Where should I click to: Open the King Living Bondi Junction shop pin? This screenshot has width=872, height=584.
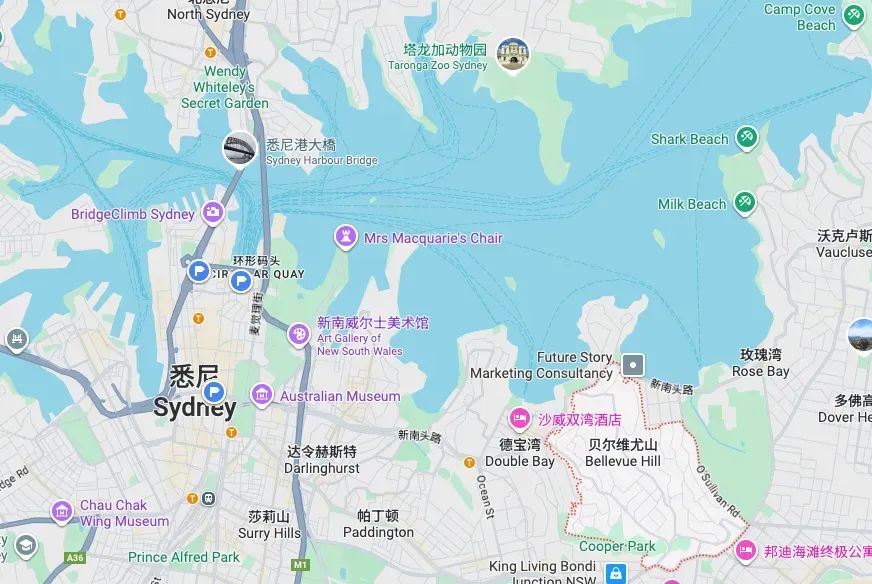(x=616, y=574)
